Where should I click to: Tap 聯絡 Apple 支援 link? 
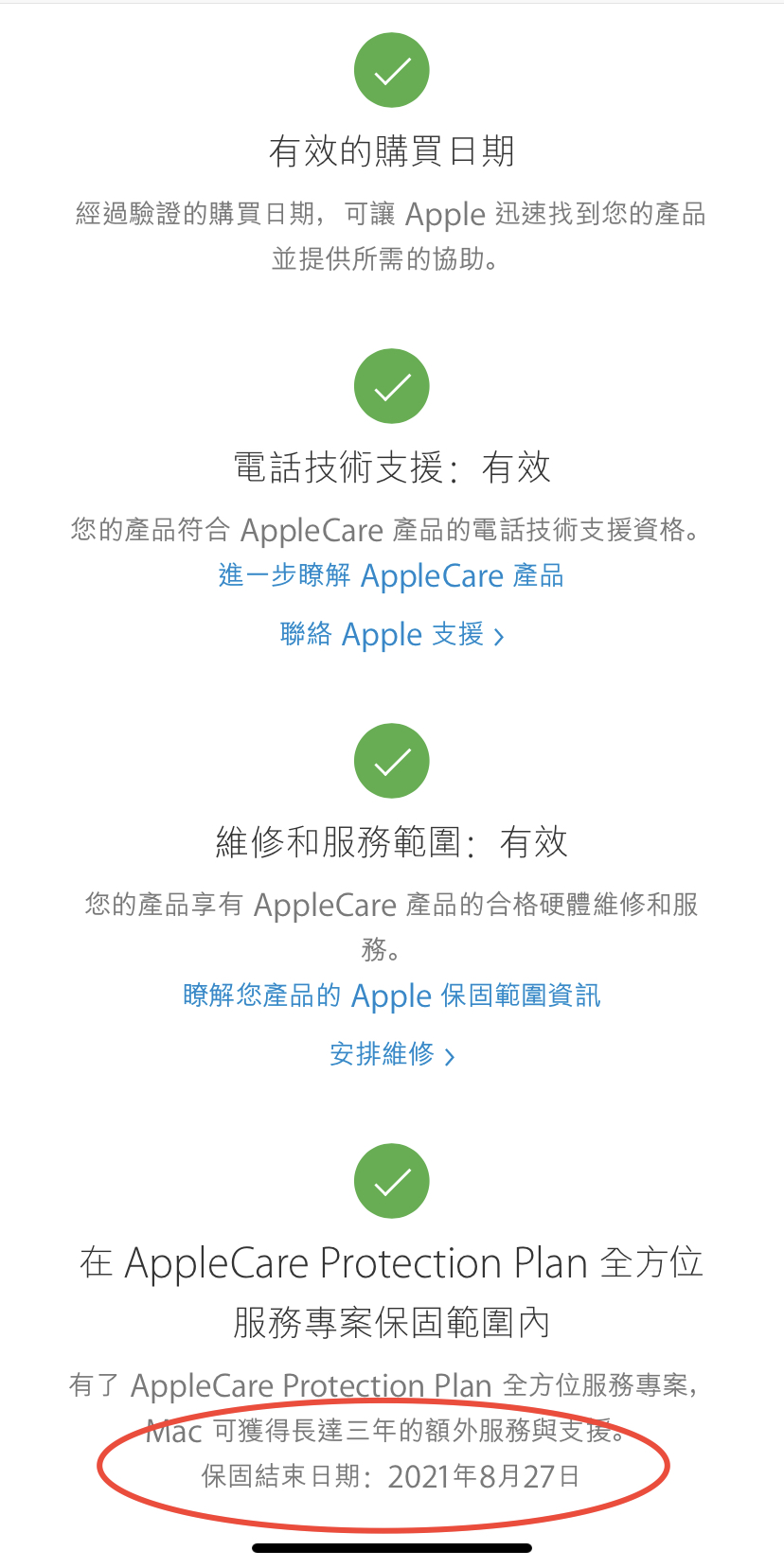[391, 634]
